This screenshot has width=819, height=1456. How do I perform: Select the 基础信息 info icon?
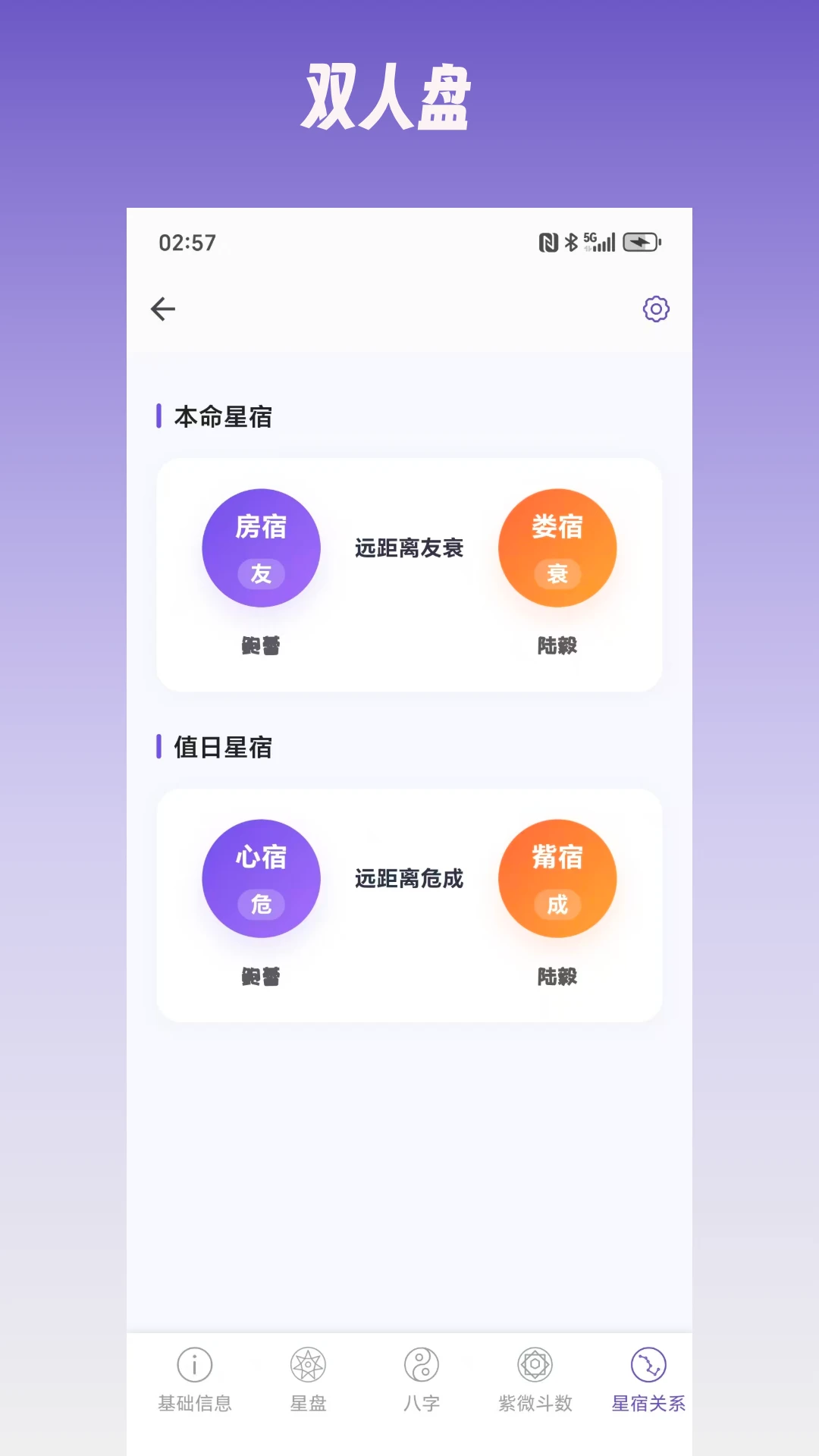click(195, 1363)
